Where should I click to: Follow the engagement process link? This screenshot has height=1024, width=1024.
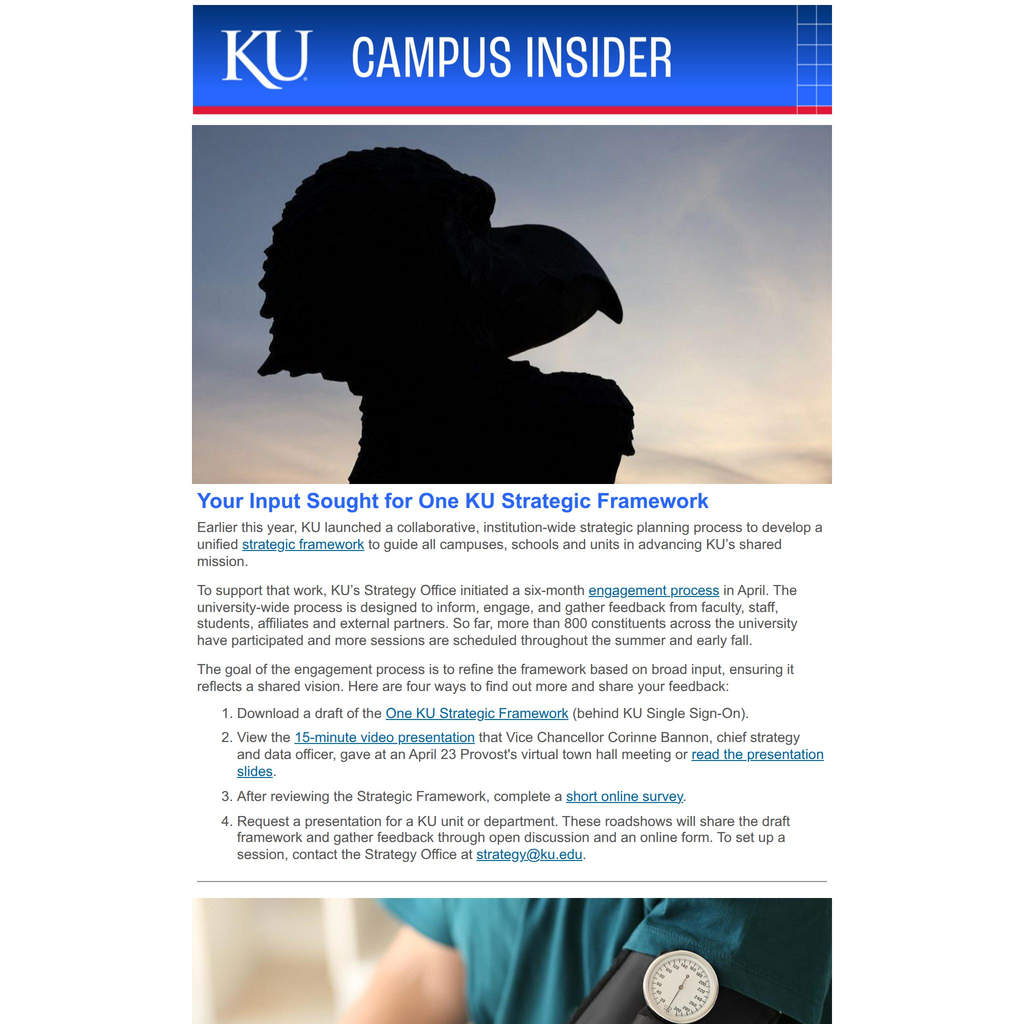653,590
